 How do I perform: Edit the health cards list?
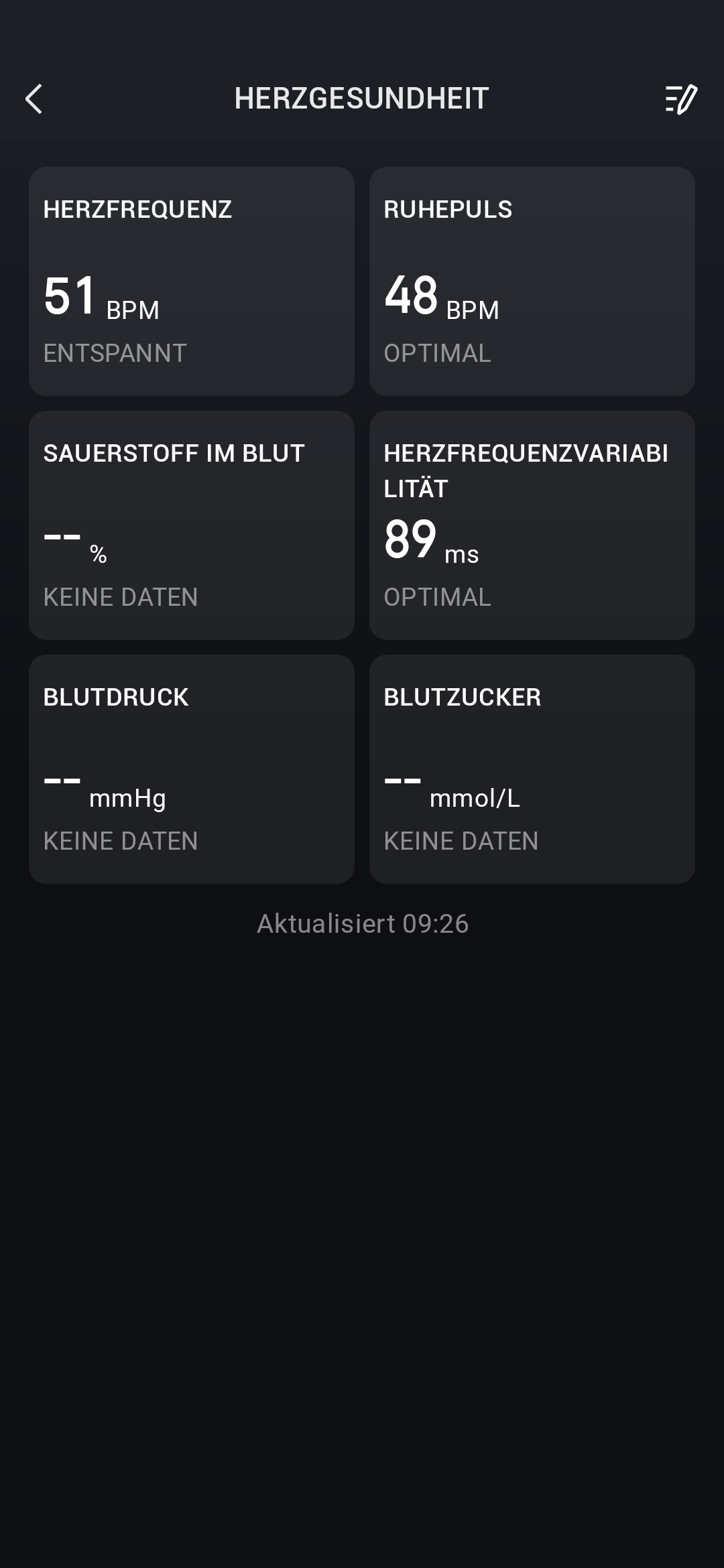tap(680, 99)
